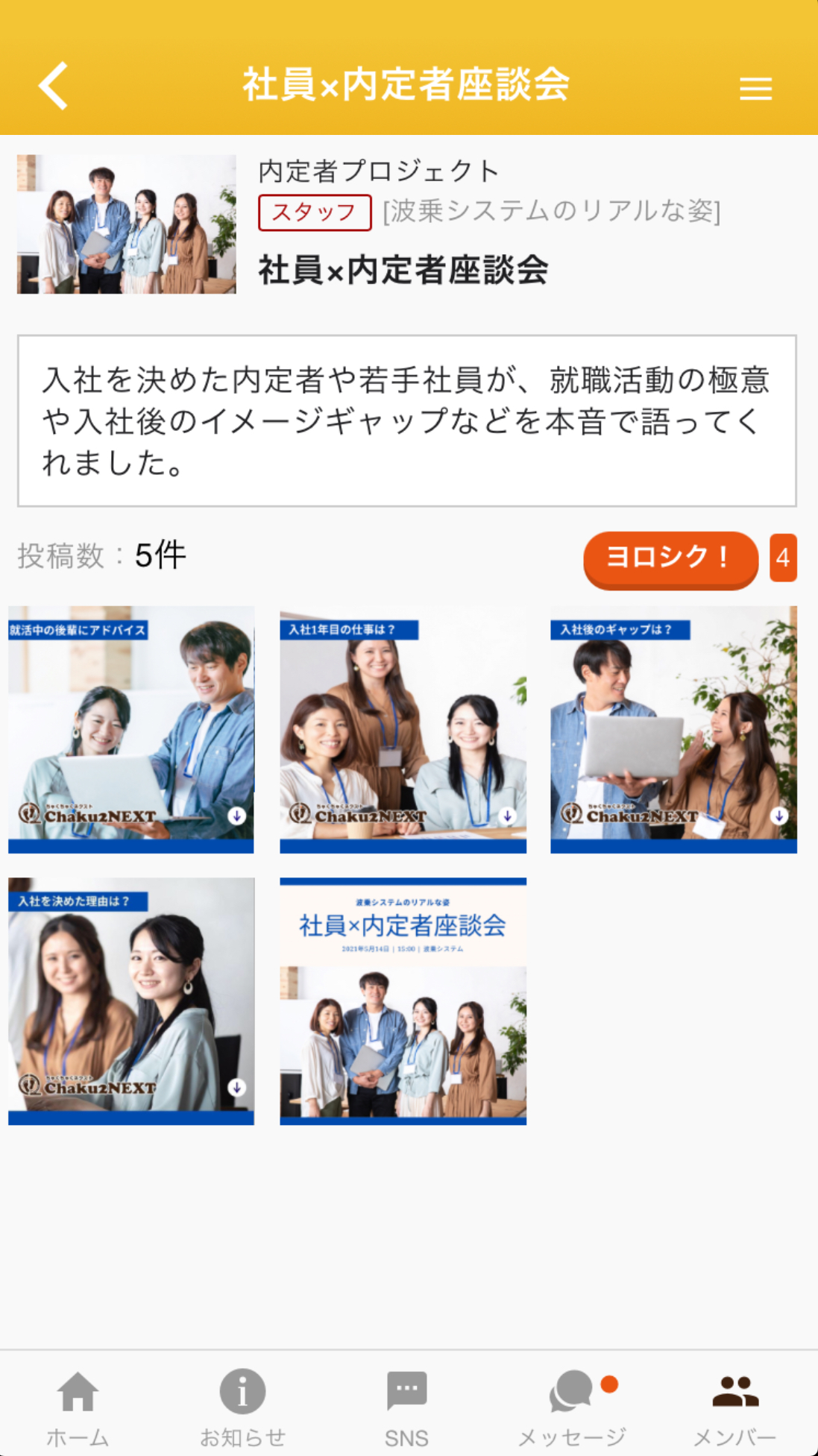This screenshot has height=1456, width=818.
Task: Go back using the header arrow
Action: 54,86
